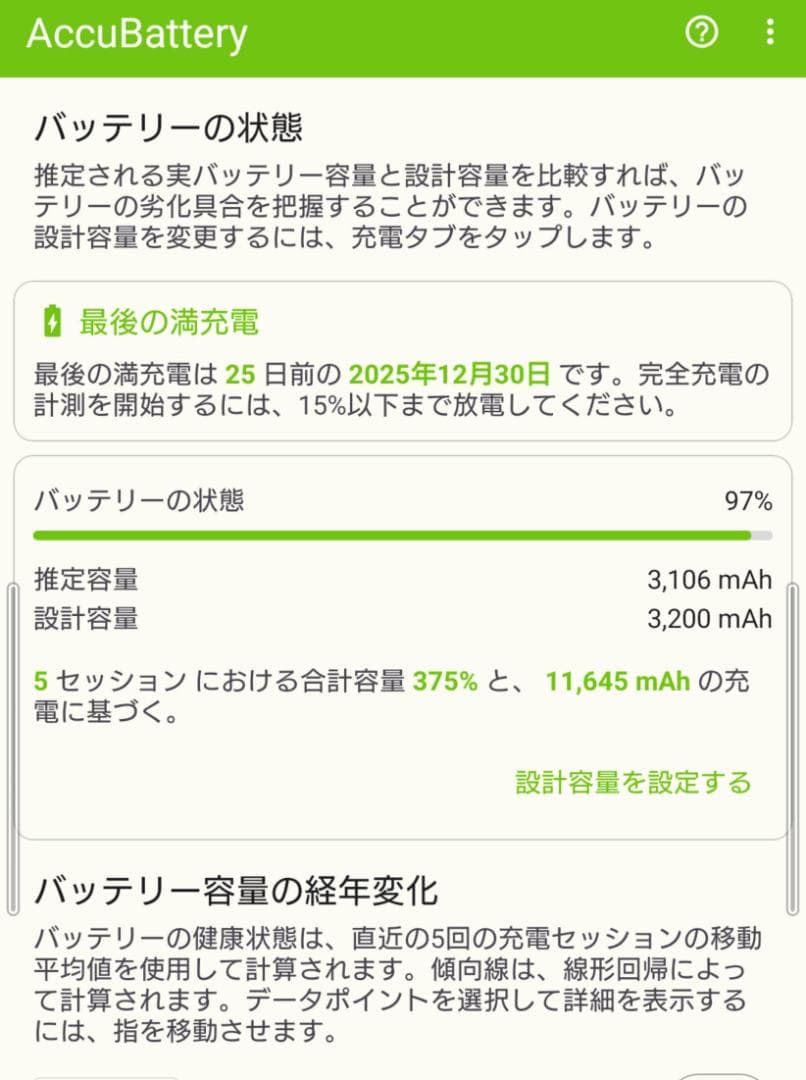This screenshot has height=1080, width=806.
Task: Select the question mark help symbol
Action: click(702, 33)
